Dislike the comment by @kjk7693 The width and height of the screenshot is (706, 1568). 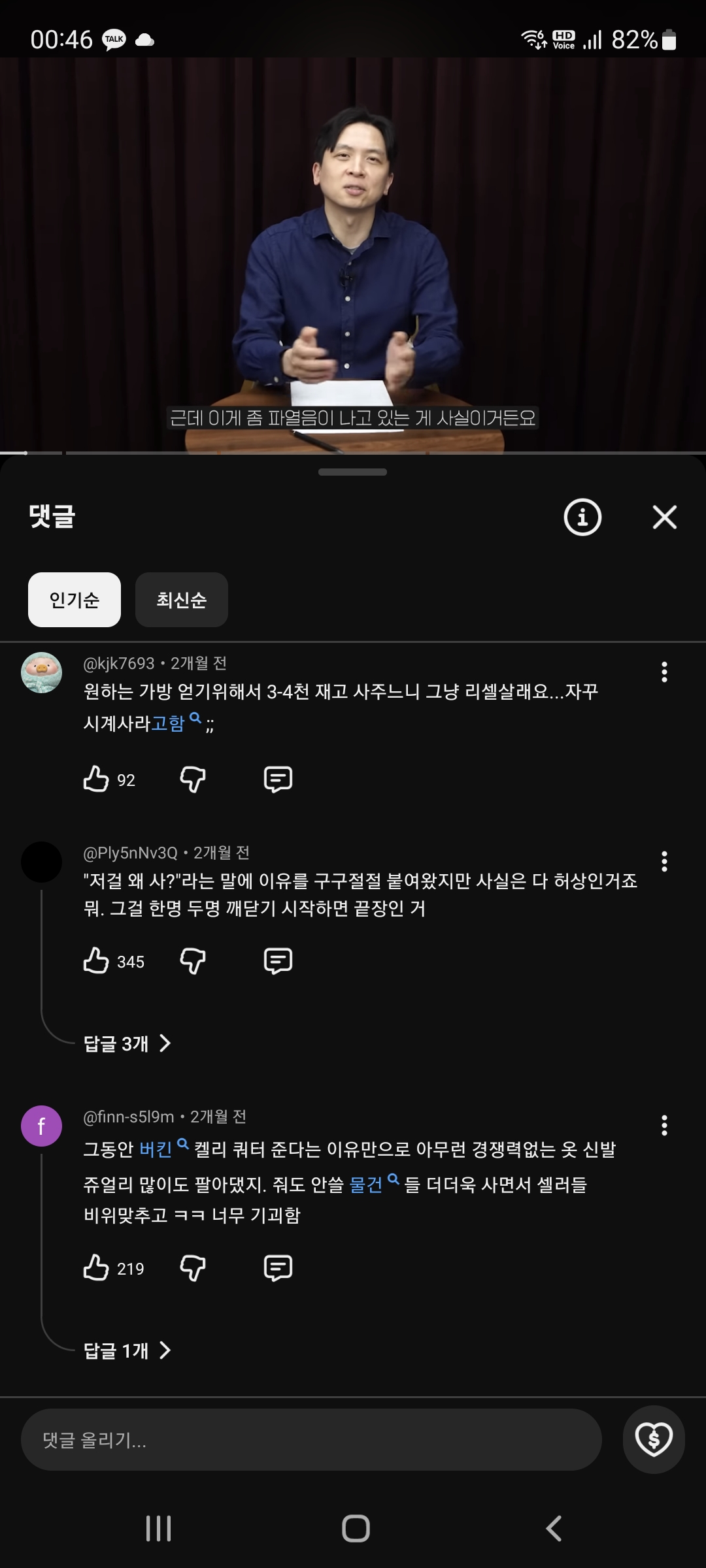193,779
